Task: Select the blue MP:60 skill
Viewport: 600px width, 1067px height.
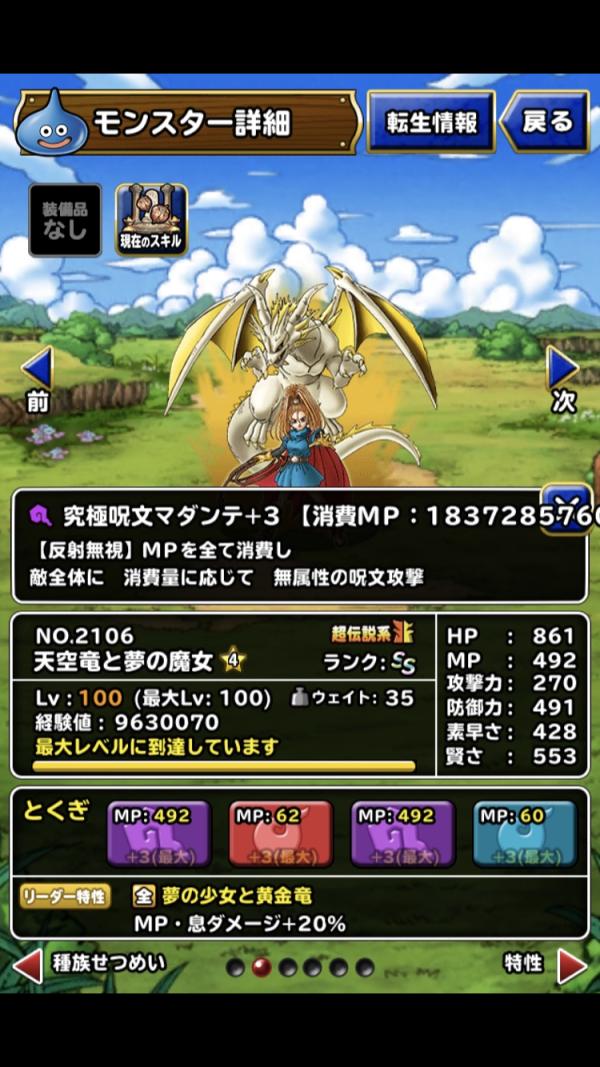Action: pyautogui.click(x=525, y=834)
